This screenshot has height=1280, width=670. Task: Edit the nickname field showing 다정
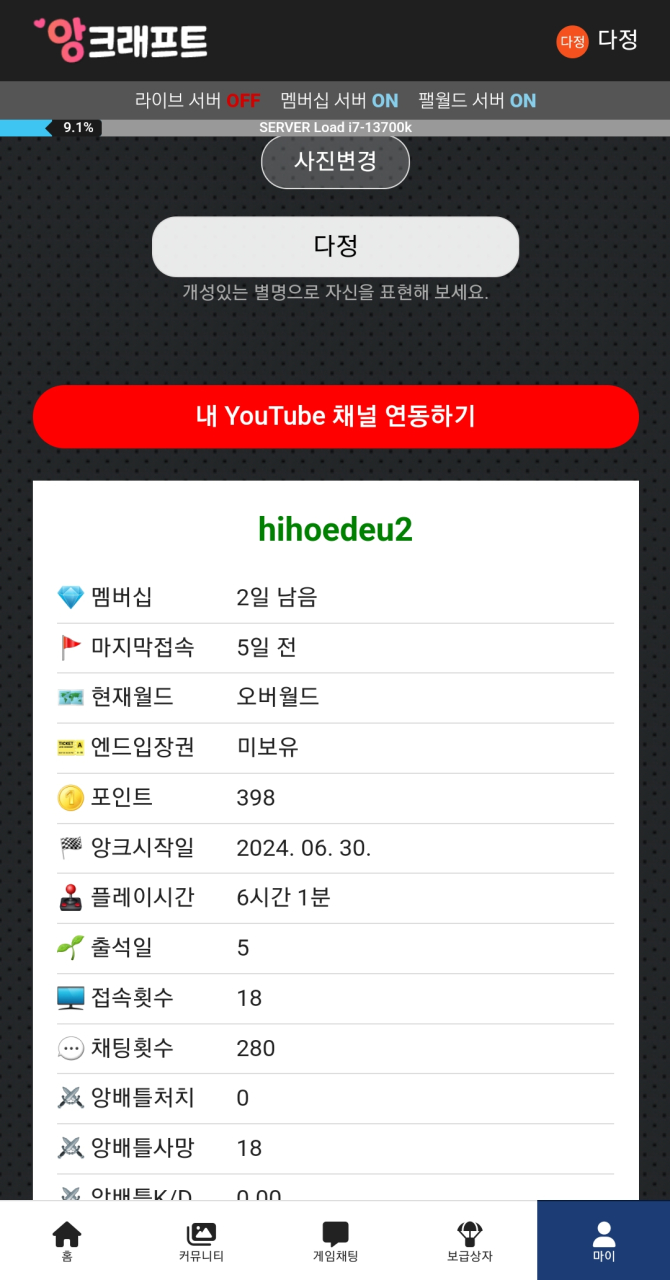pos(335,246)
